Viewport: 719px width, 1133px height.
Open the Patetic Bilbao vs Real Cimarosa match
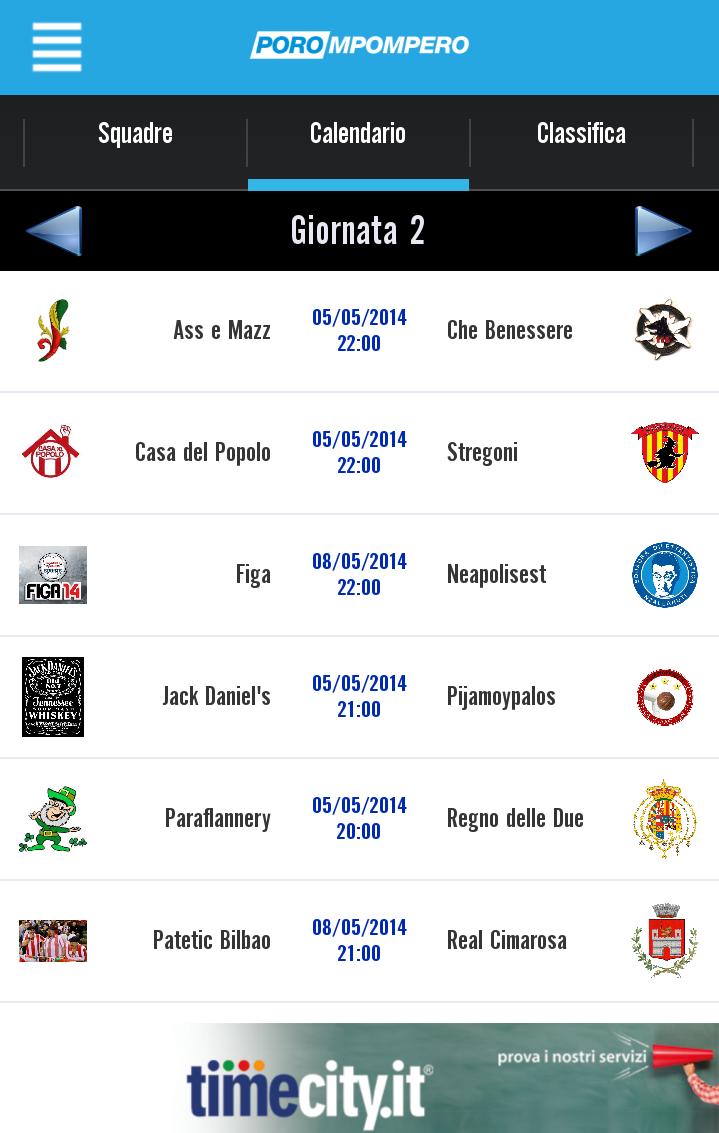[359, 941]
